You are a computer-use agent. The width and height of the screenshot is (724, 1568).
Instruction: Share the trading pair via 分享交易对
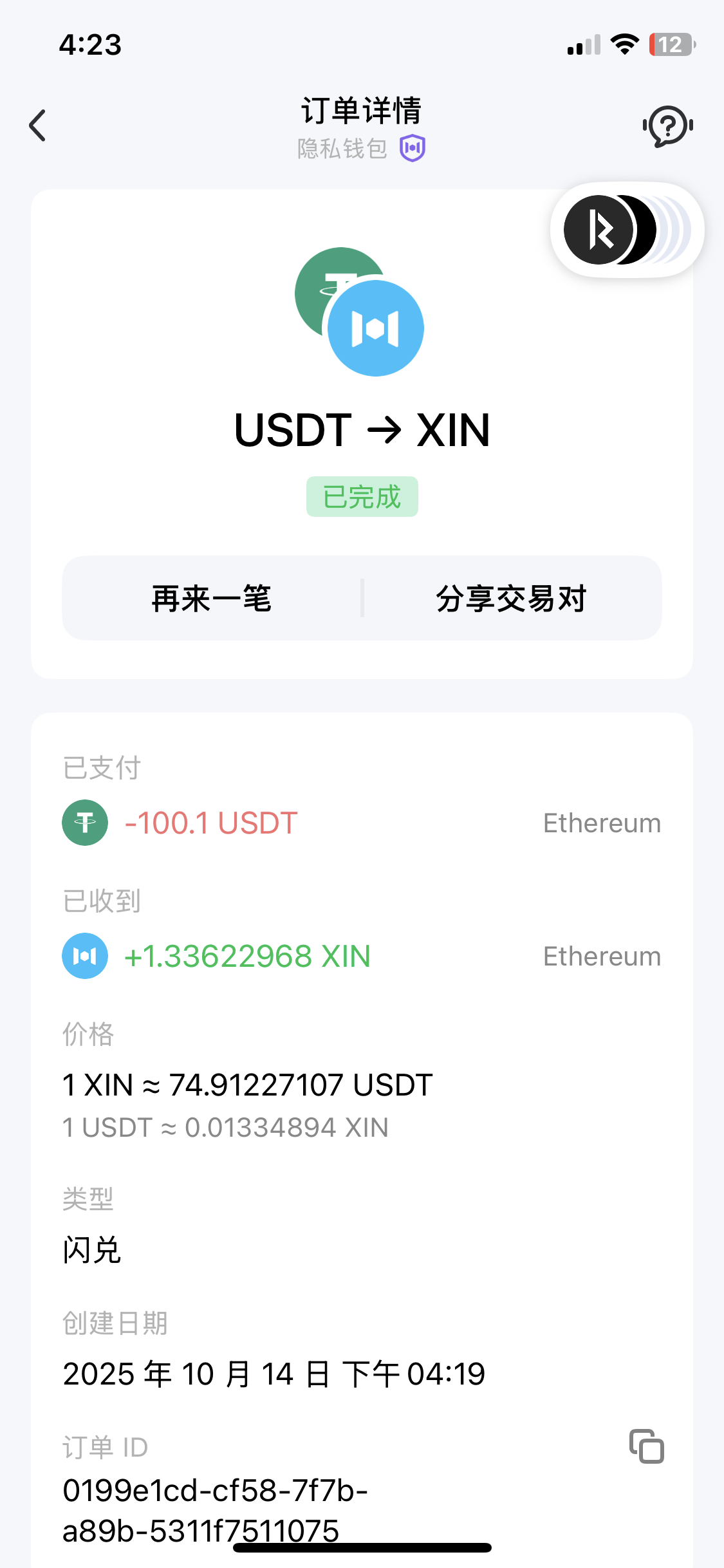pos(512,598)
